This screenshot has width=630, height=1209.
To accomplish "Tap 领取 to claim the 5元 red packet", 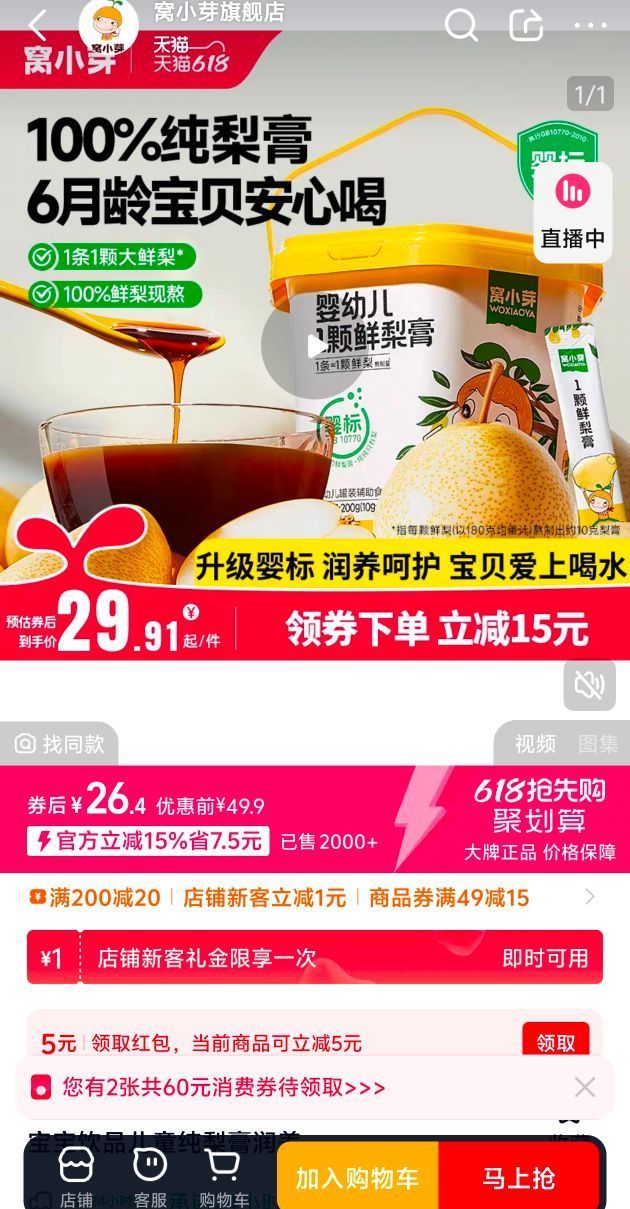I will 555,1043.
